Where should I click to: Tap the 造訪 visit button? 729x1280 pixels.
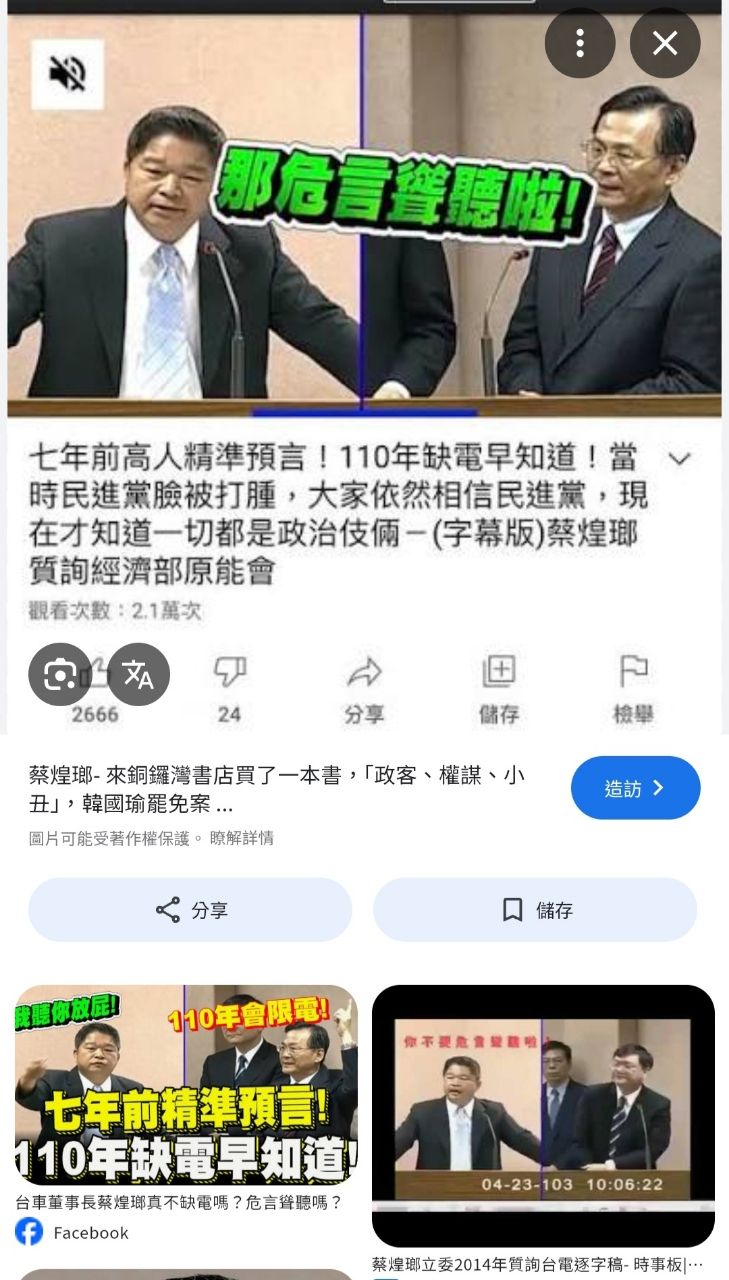[x=635, y=788]
